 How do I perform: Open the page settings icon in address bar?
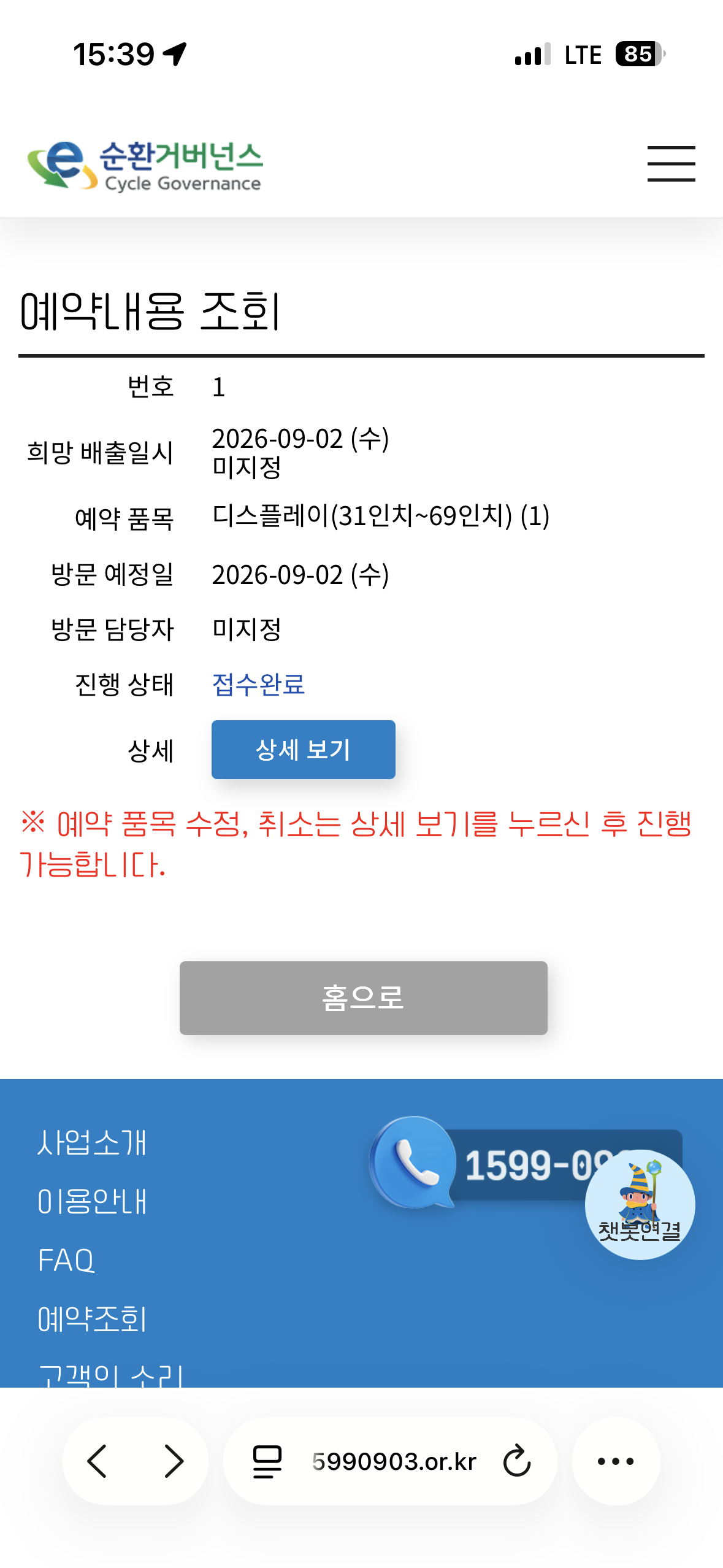(x=267, y=1461)
